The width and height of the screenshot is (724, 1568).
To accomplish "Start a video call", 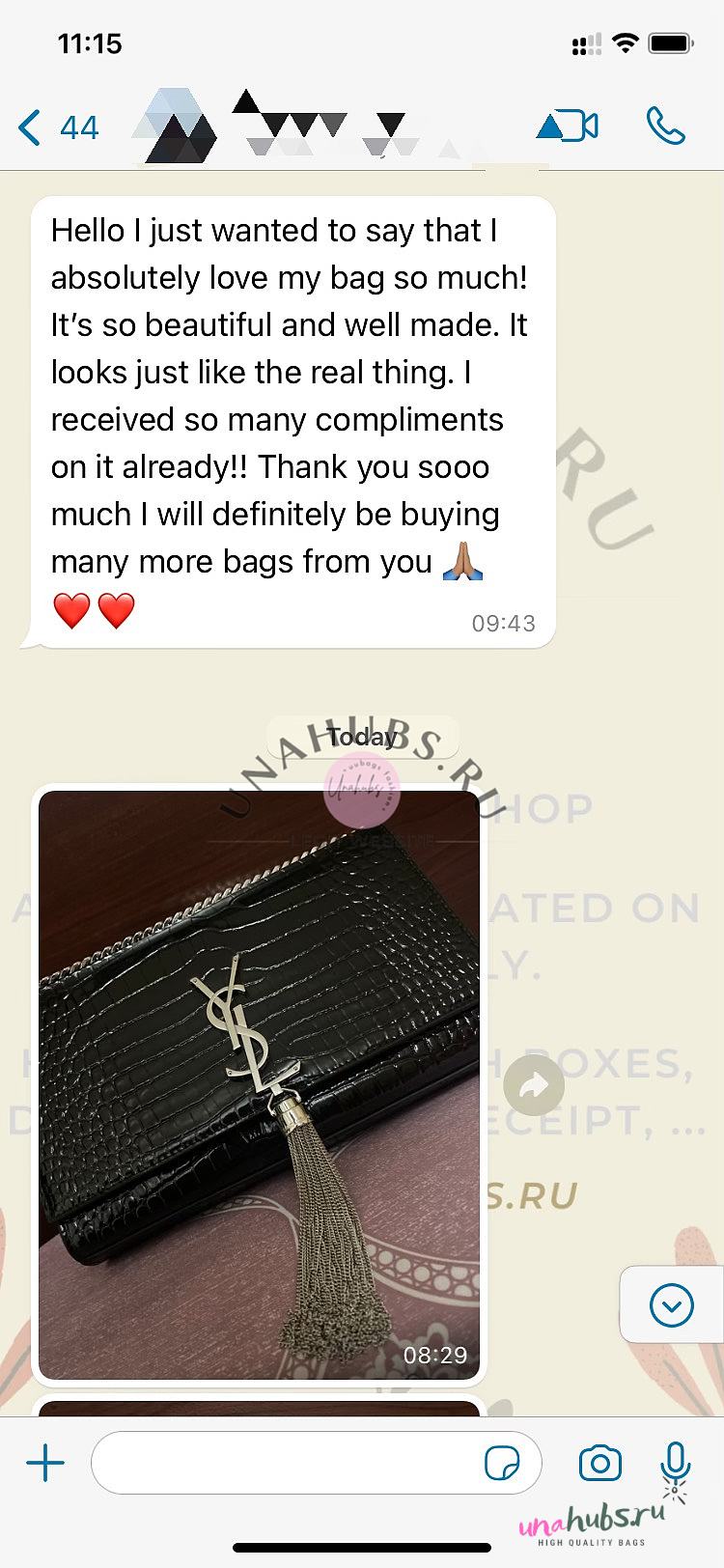I will [568, 126].
